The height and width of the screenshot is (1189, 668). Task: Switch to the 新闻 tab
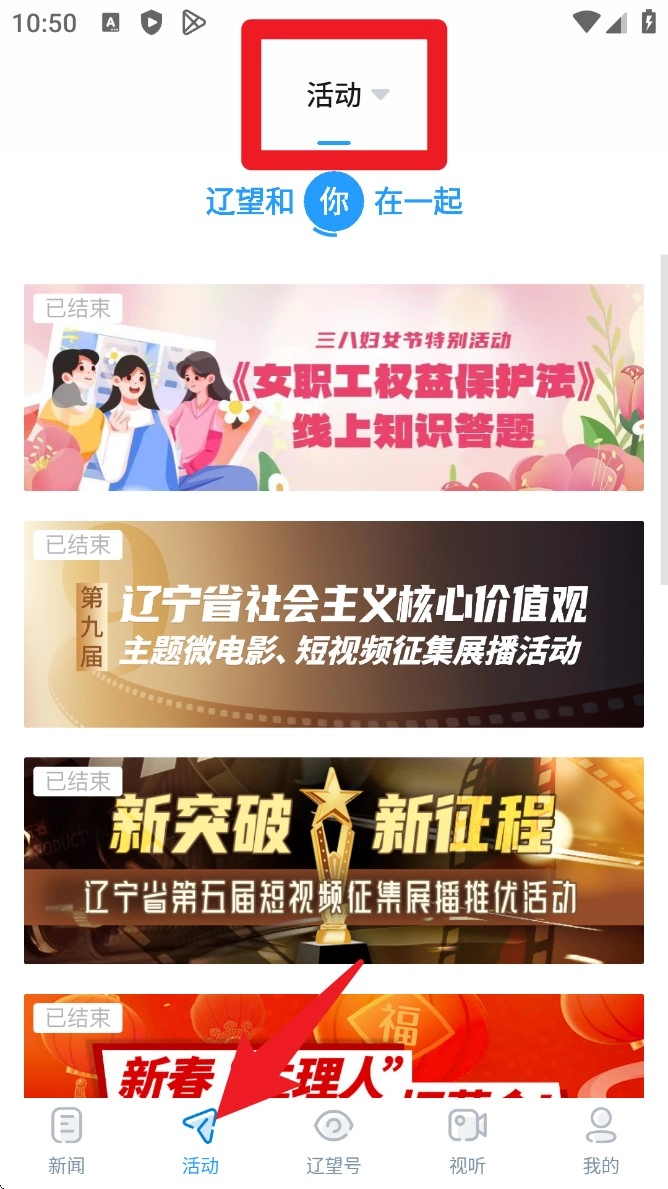[x=67, y=1140]
